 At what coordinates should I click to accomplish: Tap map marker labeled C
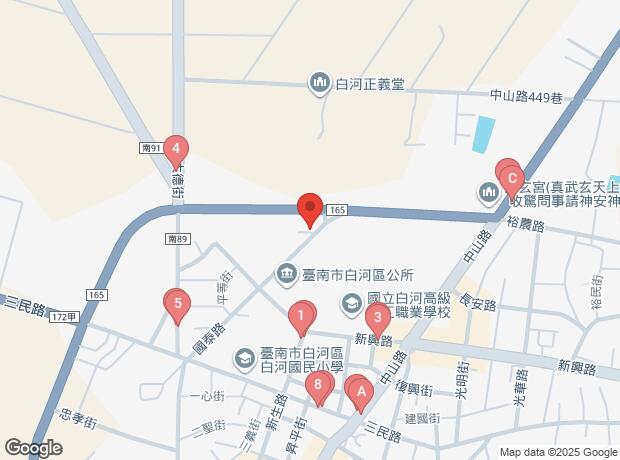(512, 179)
